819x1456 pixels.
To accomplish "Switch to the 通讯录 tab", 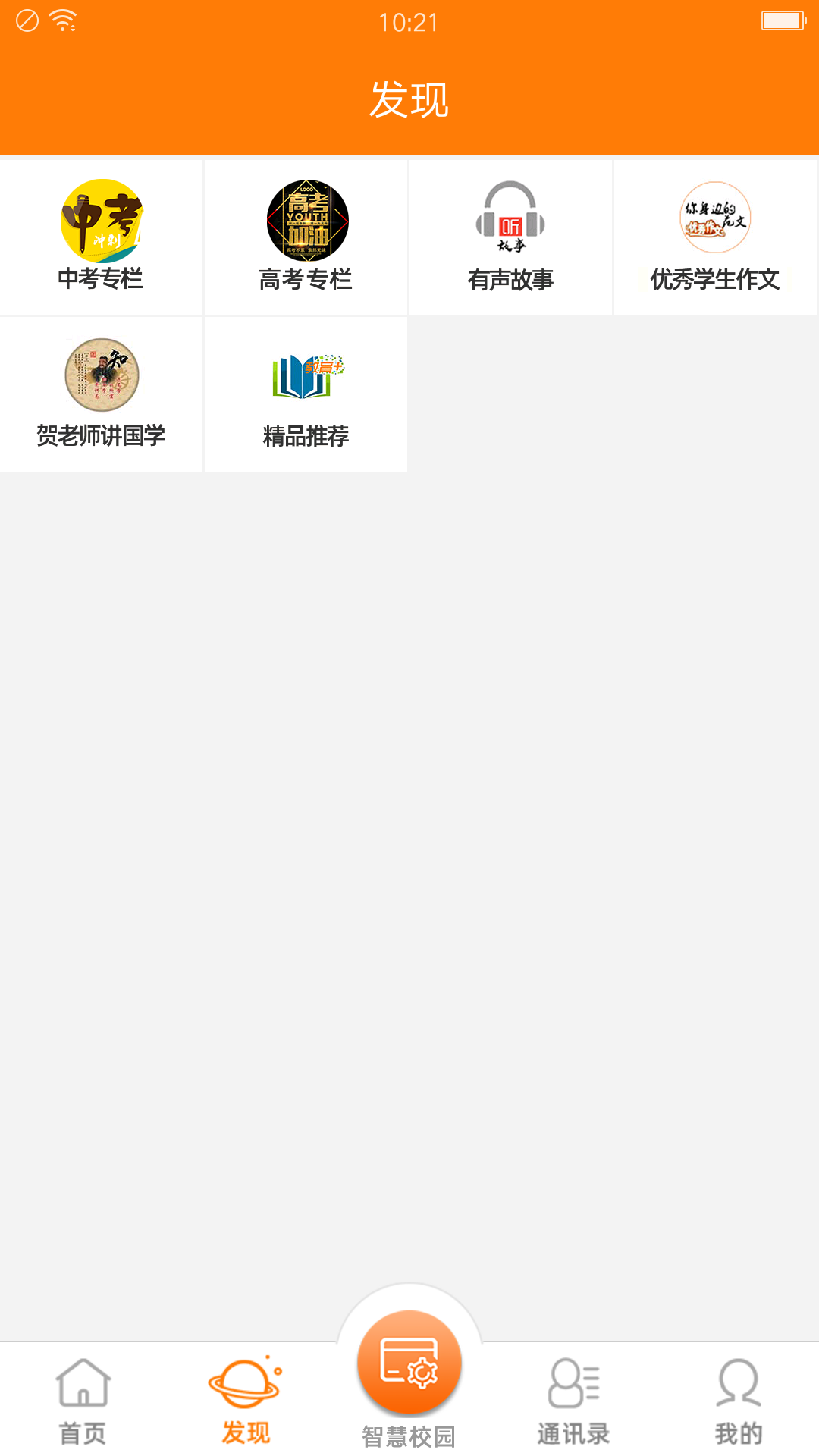I will click(x=573, y=1400).
